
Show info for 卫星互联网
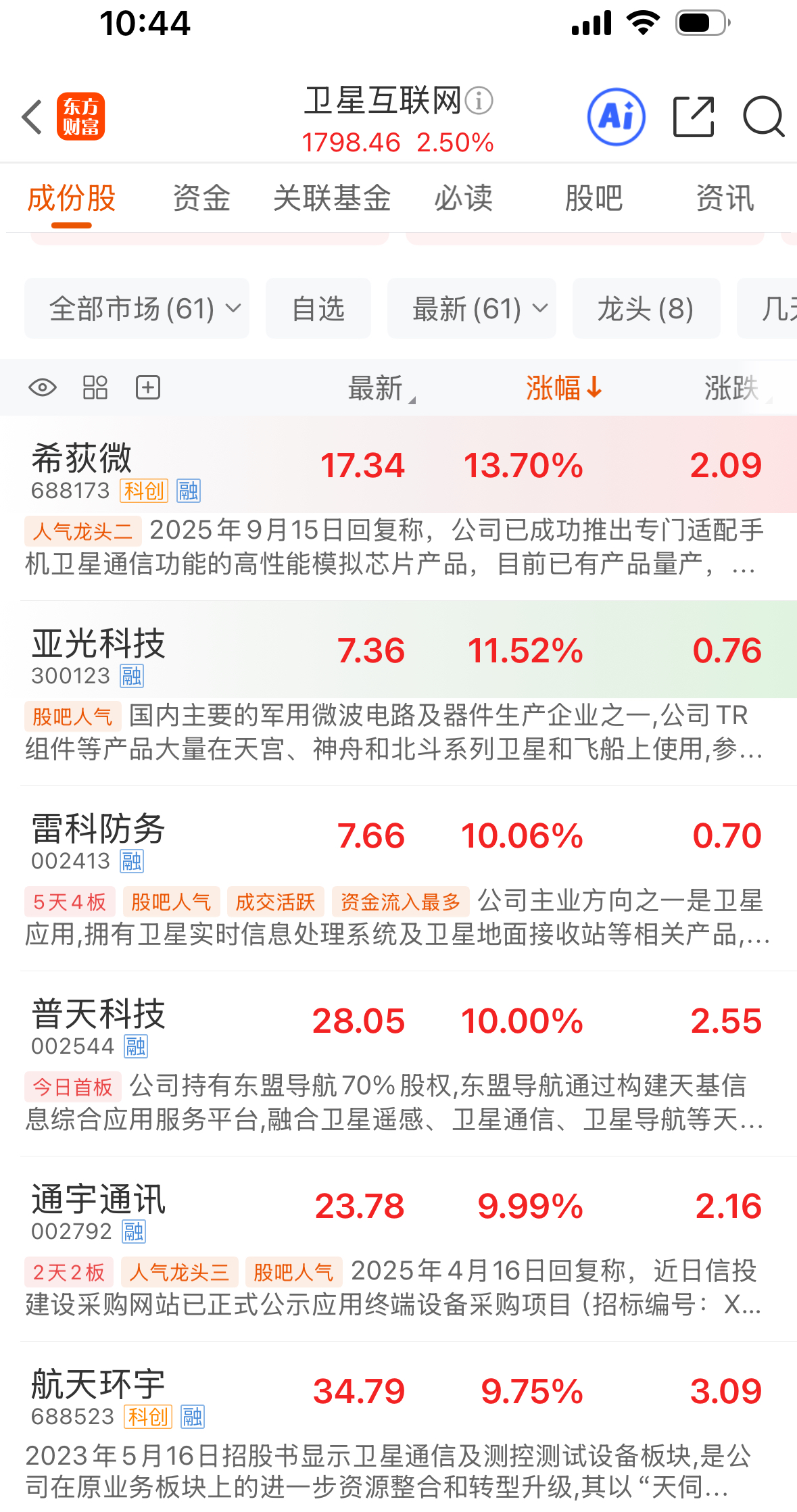(479, 101)
